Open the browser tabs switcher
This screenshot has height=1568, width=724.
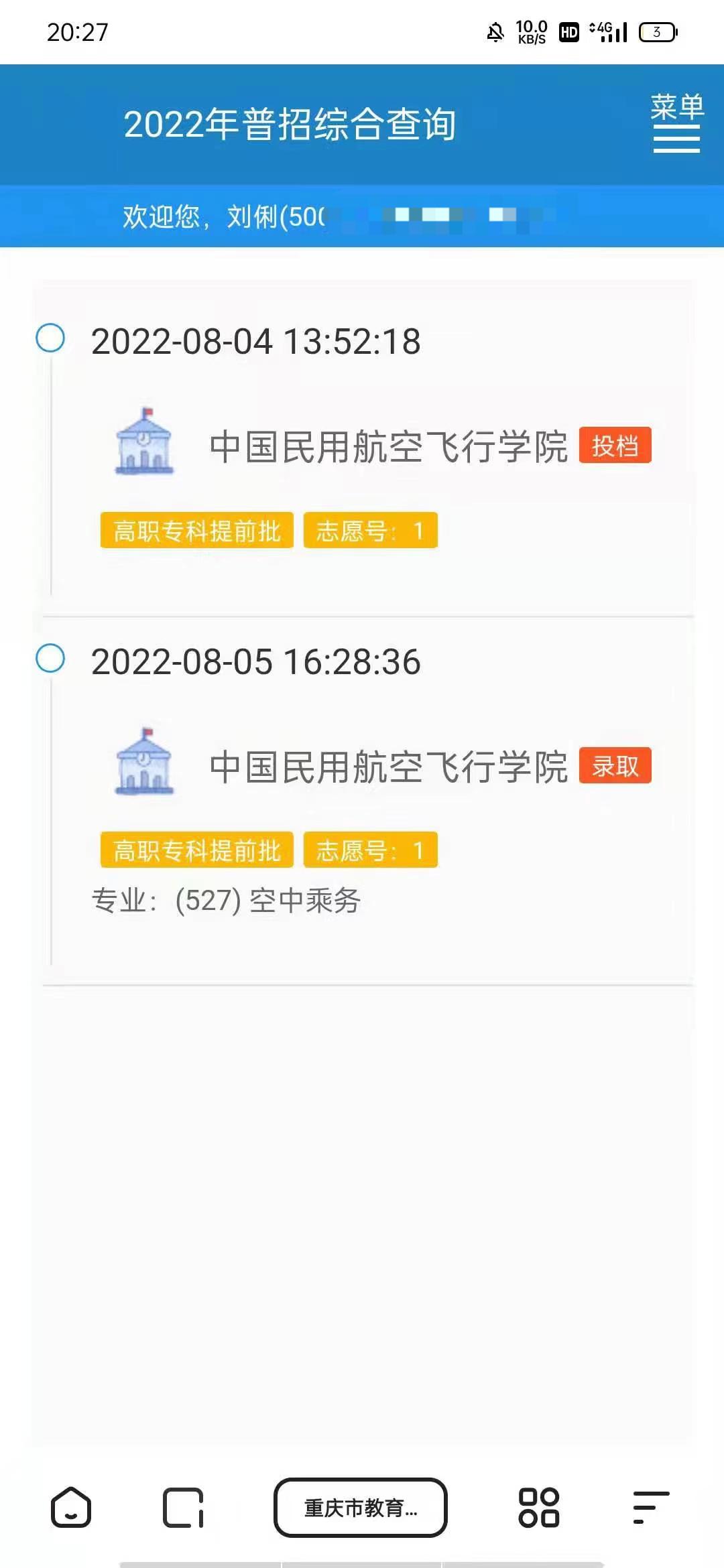[x=183, y=1508]
